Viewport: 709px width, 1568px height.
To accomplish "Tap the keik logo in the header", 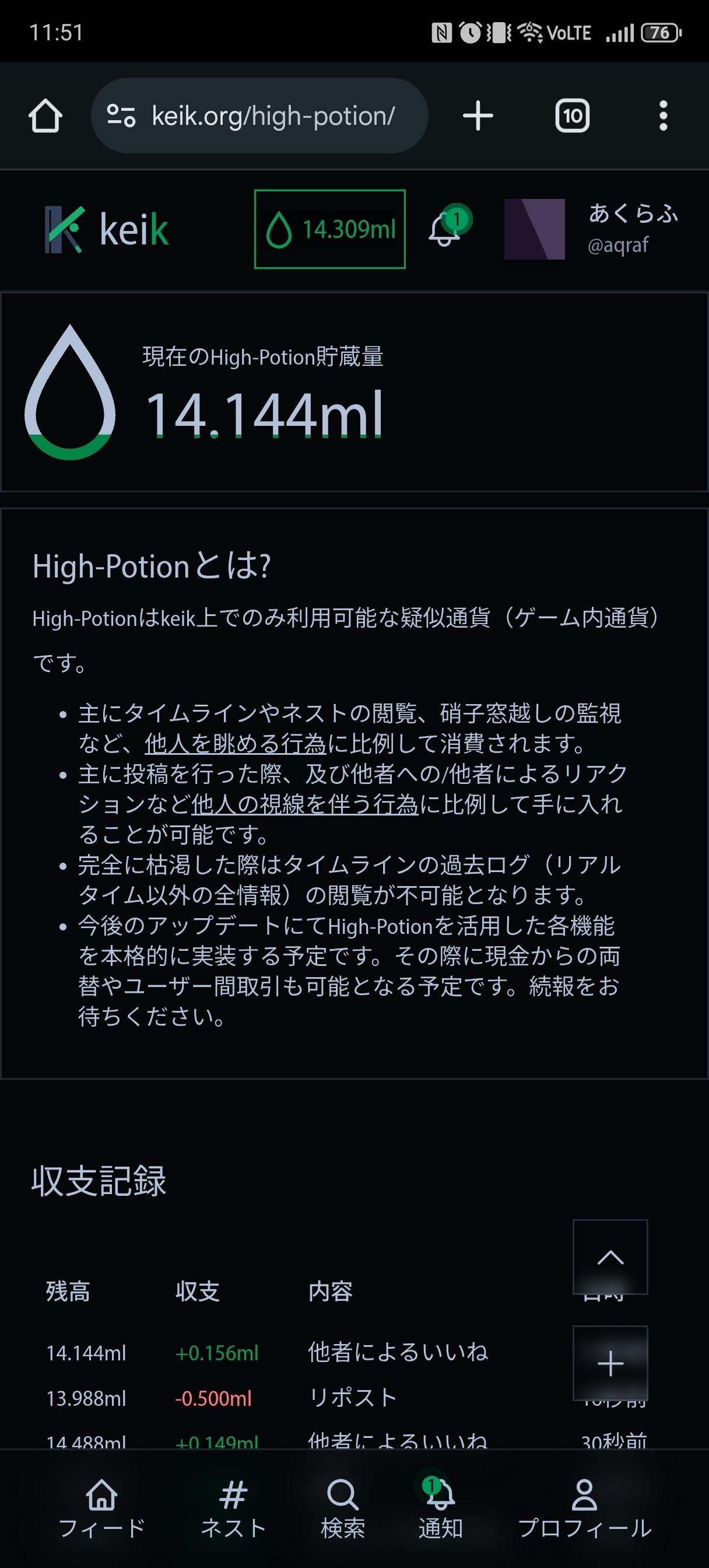I will click(107, 229).
